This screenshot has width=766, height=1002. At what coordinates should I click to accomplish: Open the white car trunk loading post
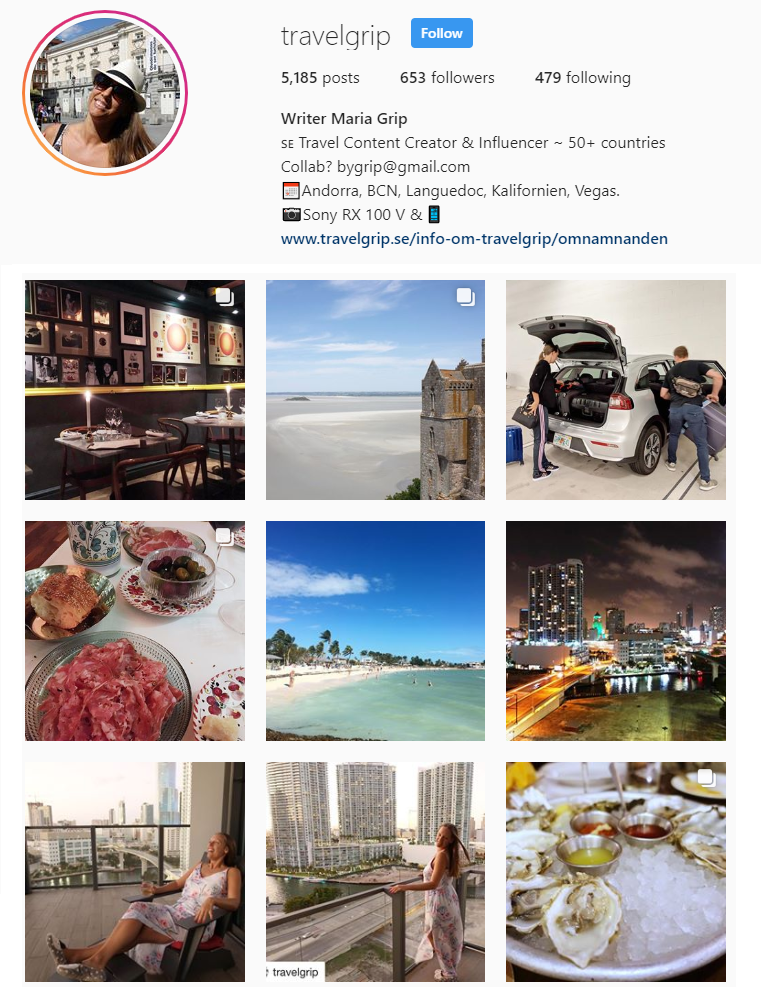pyautogui.click(x=615, y=390)
